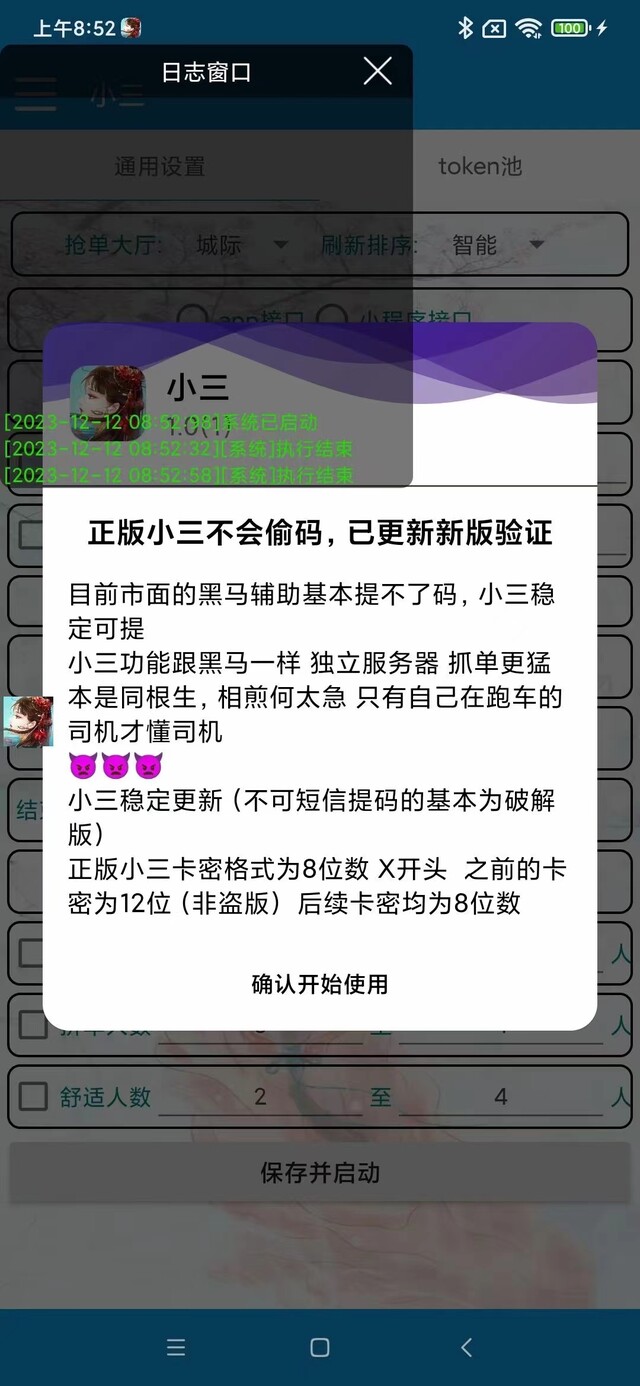The image size is (640, 1386).
Task: Confirm with 确认开始使用 button
Action: (x=320, y=984)
